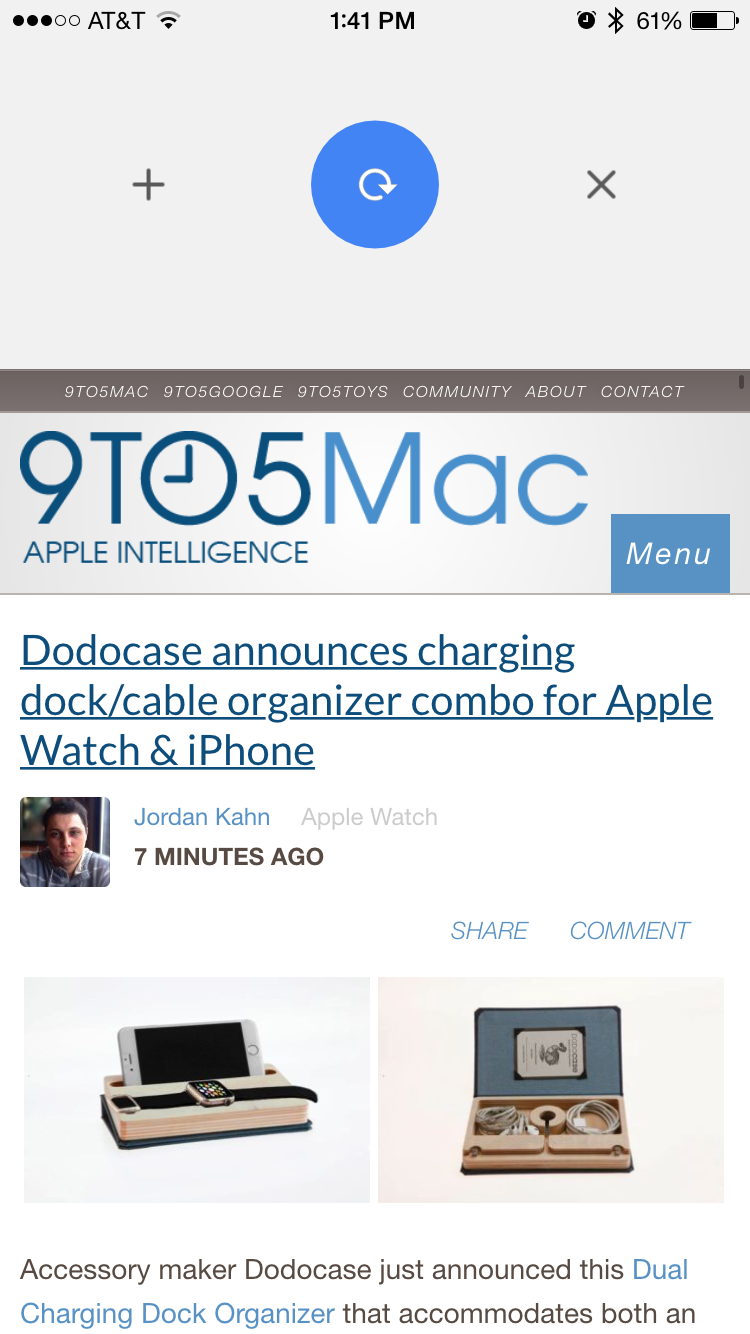Open the Dodocase charging dock article headline

366,700
